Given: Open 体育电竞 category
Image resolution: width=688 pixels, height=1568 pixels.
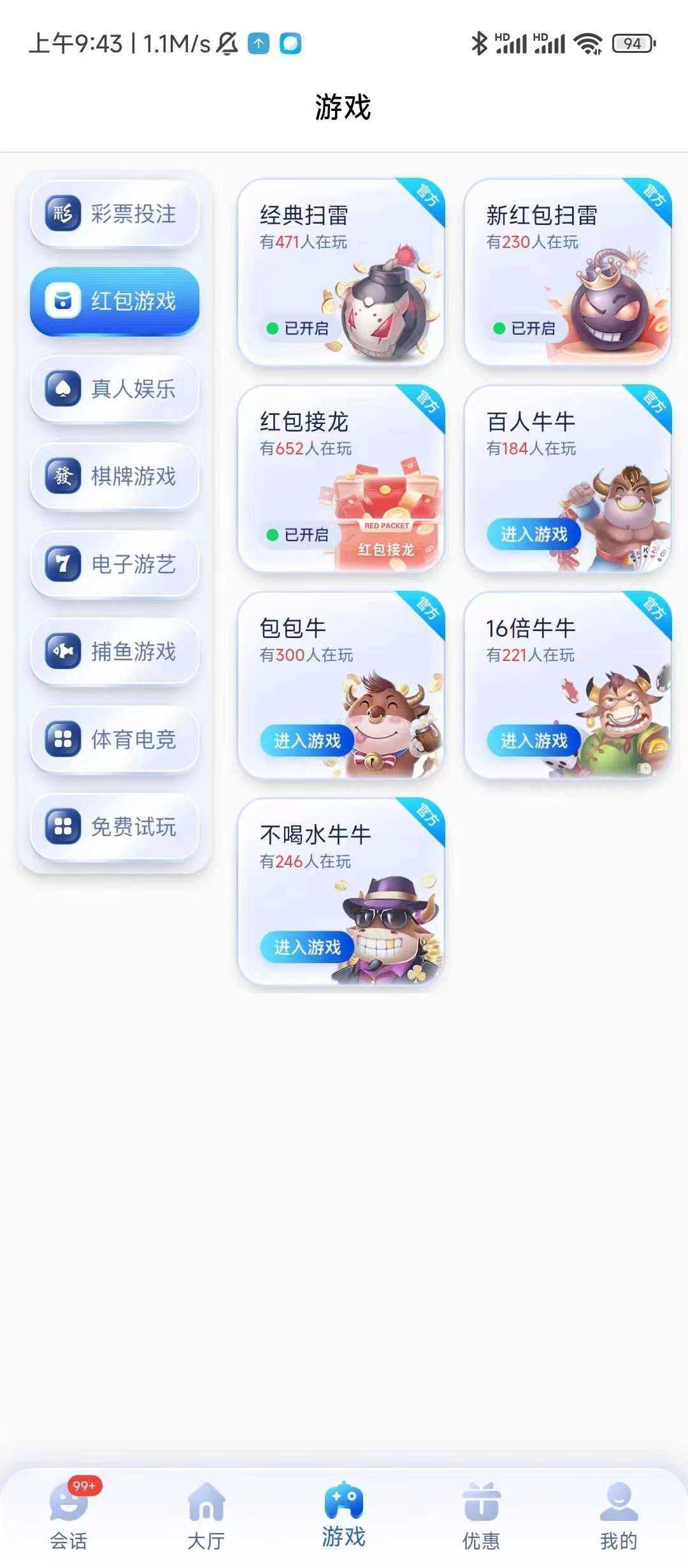Looking at the screenshot, I should (x=115, y=739).
